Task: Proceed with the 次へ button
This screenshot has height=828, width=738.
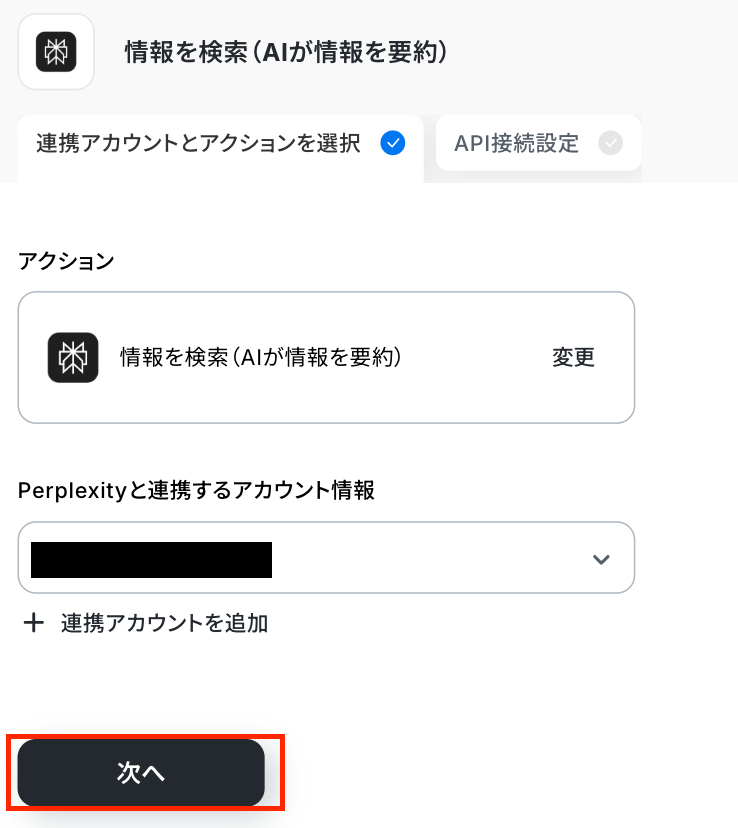Action: click(x=141, y=773)
